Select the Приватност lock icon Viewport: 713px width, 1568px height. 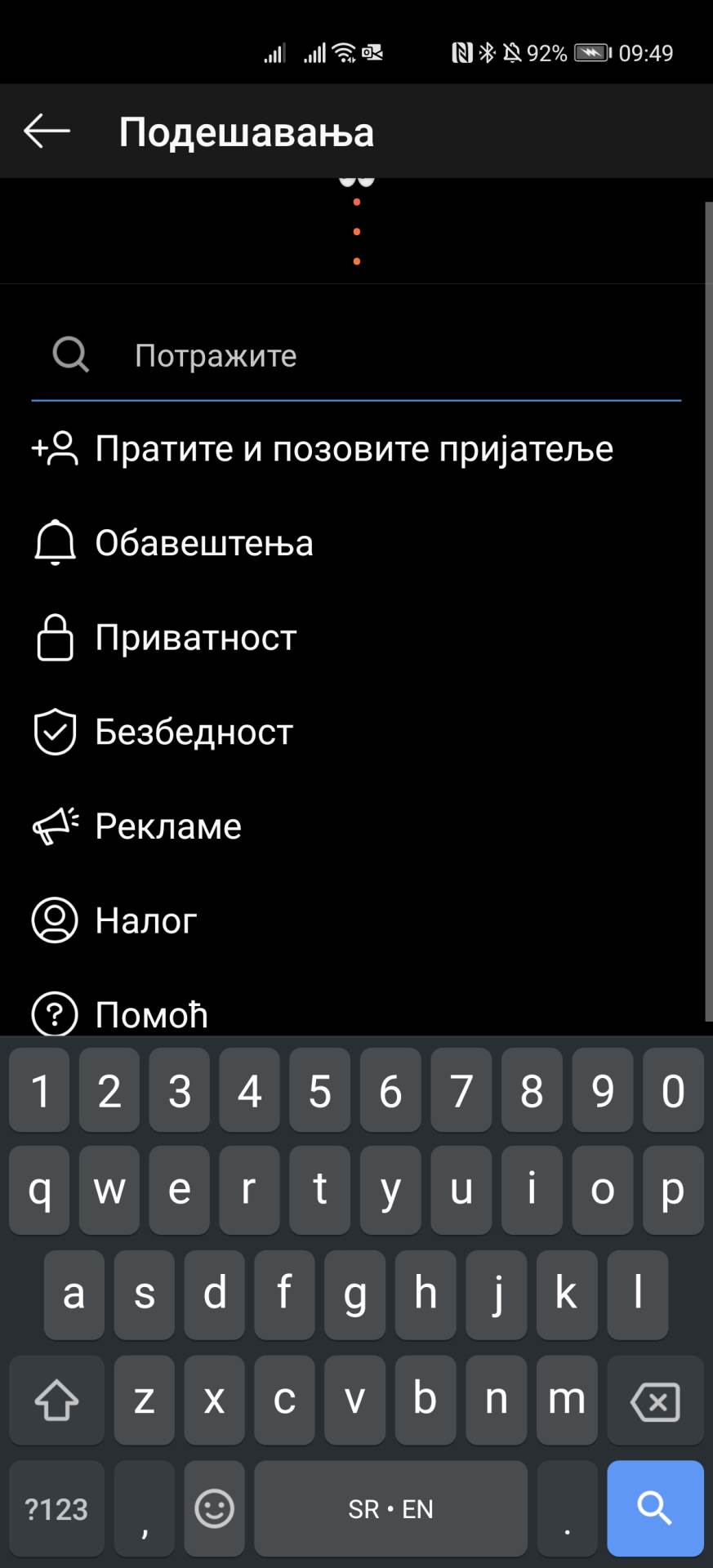[x=54, y=637]
